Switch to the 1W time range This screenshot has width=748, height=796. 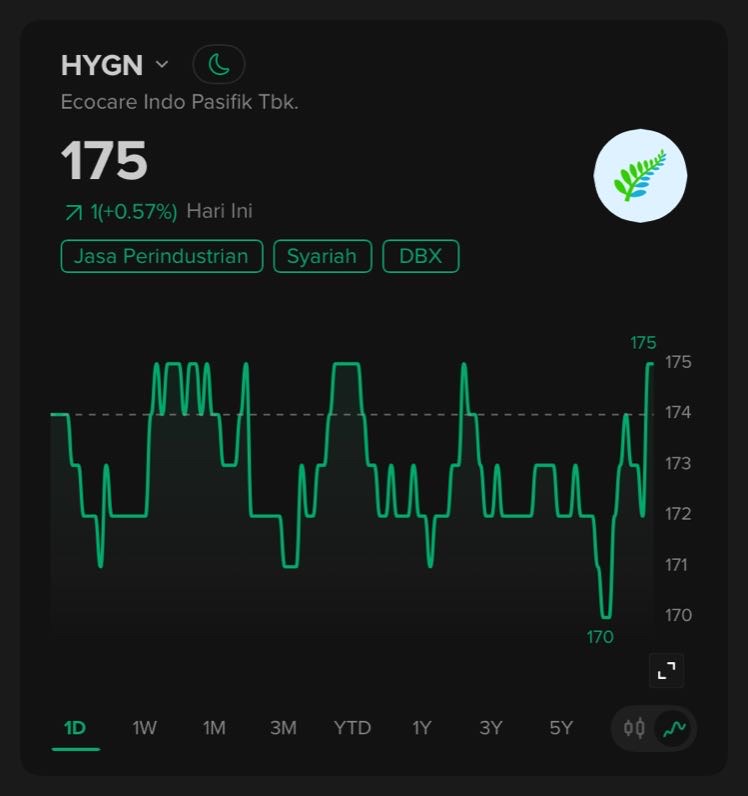[144, 728]
